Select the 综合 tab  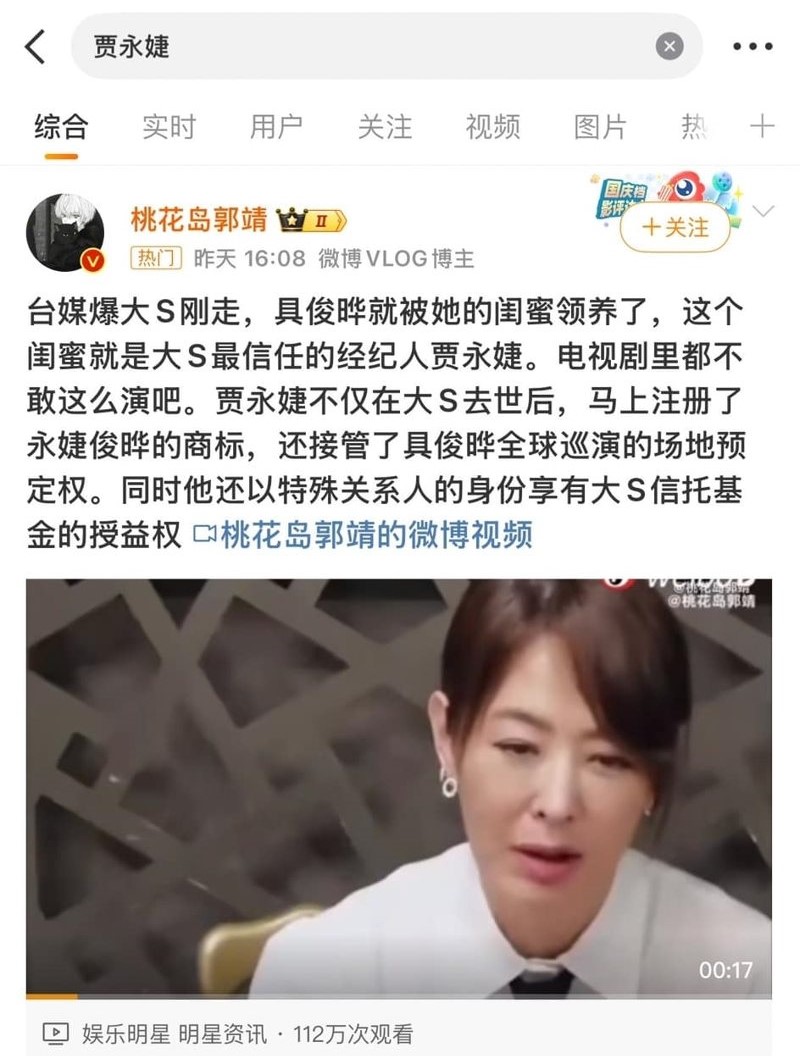tap(61, 127)
